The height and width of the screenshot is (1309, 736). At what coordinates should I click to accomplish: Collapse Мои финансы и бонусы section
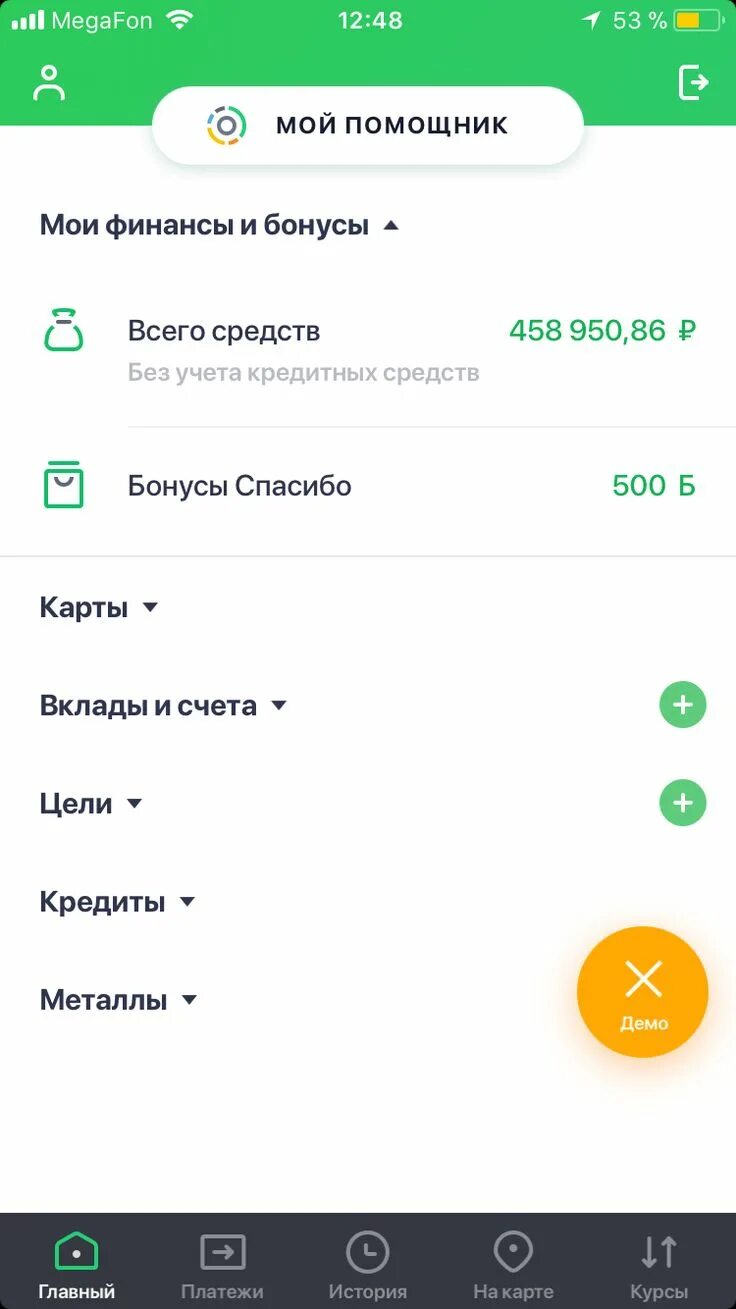click(x=219, y=225)
